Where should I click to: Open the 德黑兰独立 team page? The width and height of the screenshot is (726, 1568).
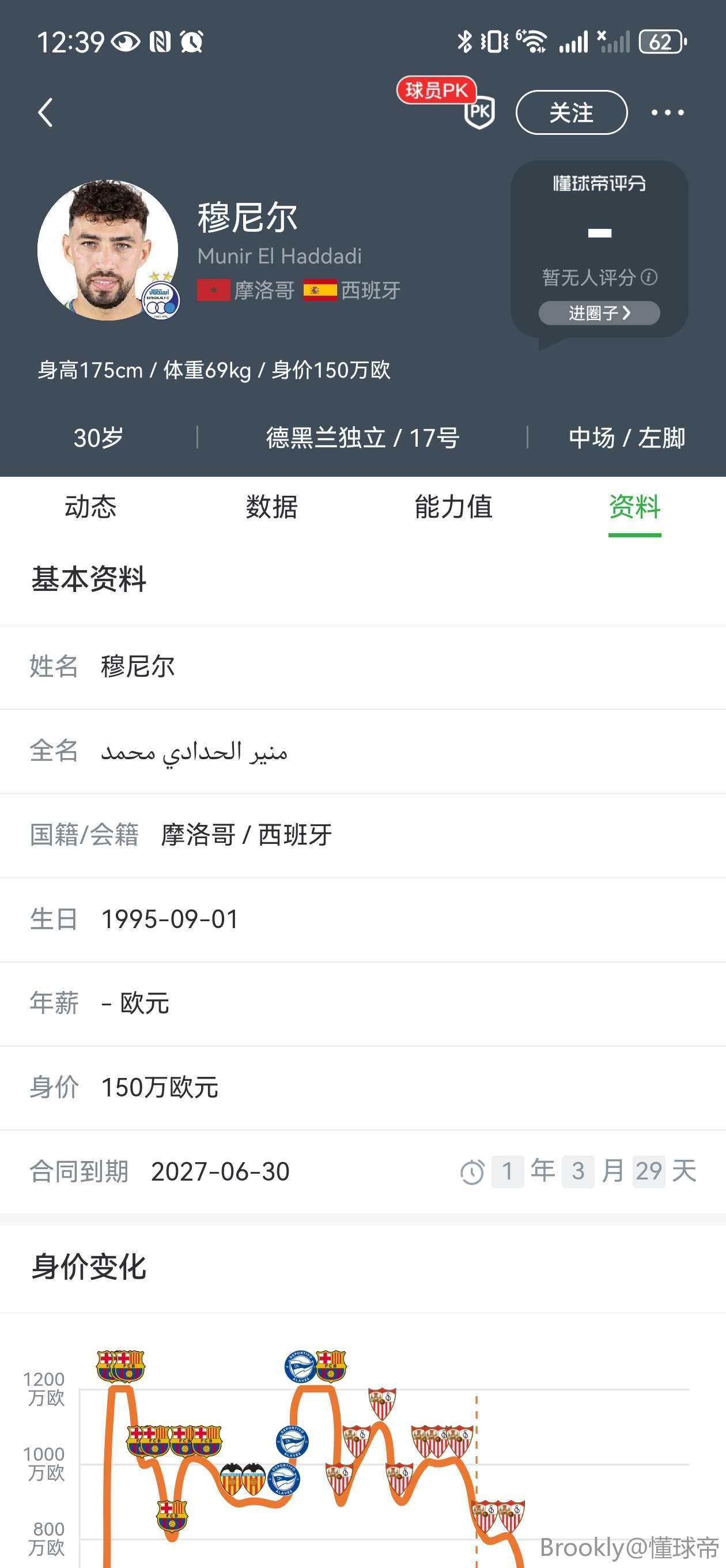click(326, 438)
